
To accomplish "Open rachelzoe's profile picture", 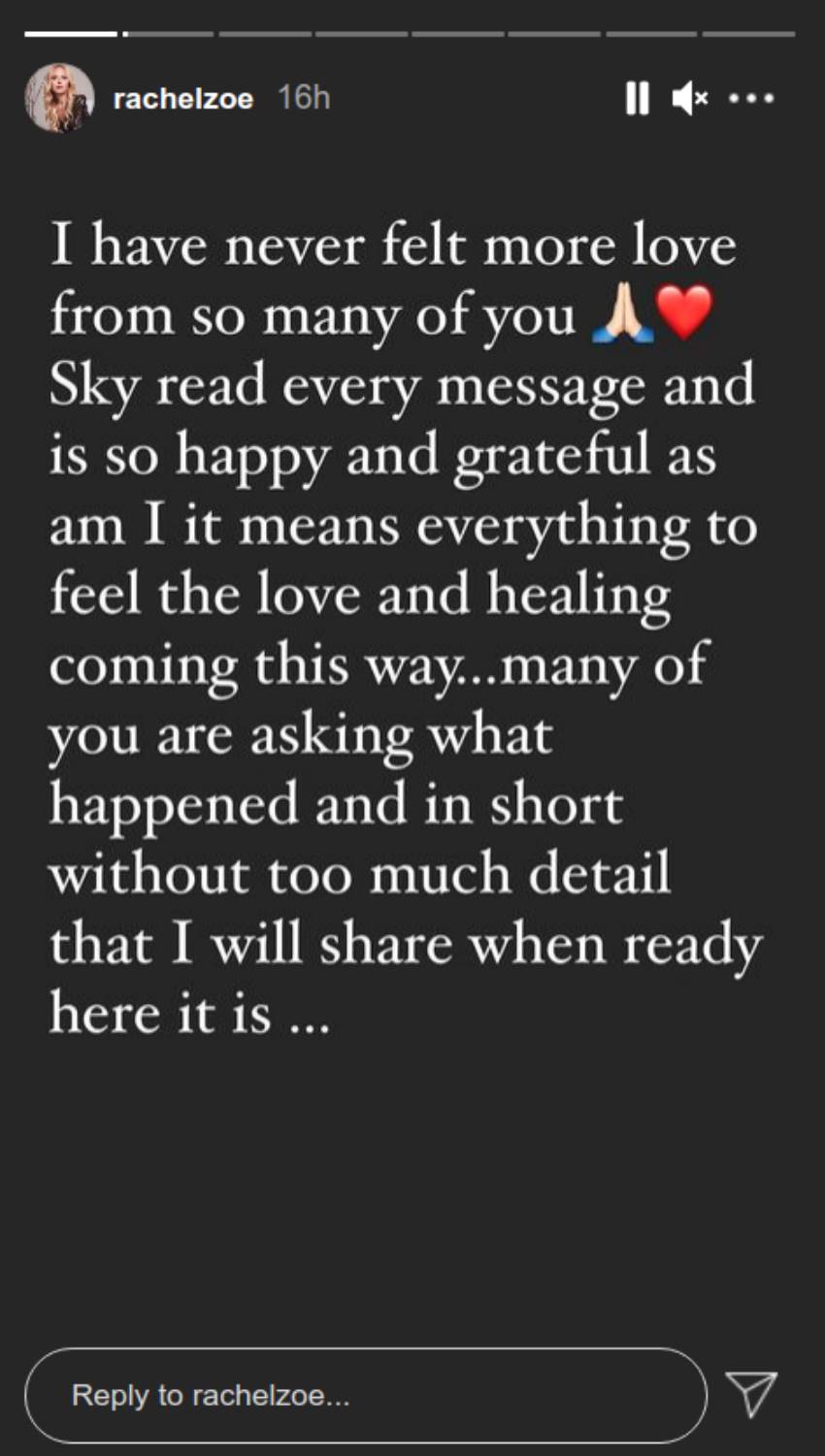I will pos(59,98).
